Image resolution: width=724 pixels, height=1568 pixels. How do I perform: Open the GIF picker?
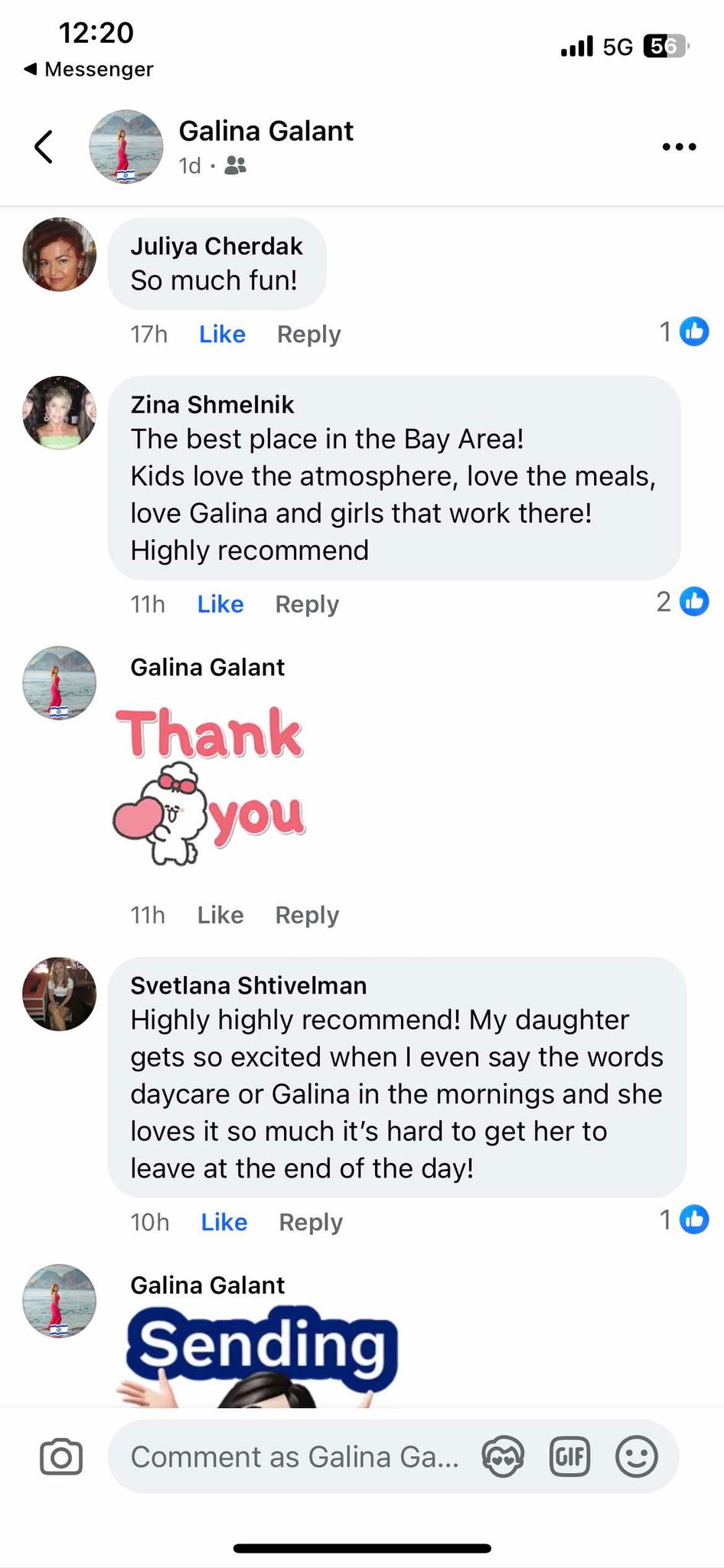coord(570,1456)
